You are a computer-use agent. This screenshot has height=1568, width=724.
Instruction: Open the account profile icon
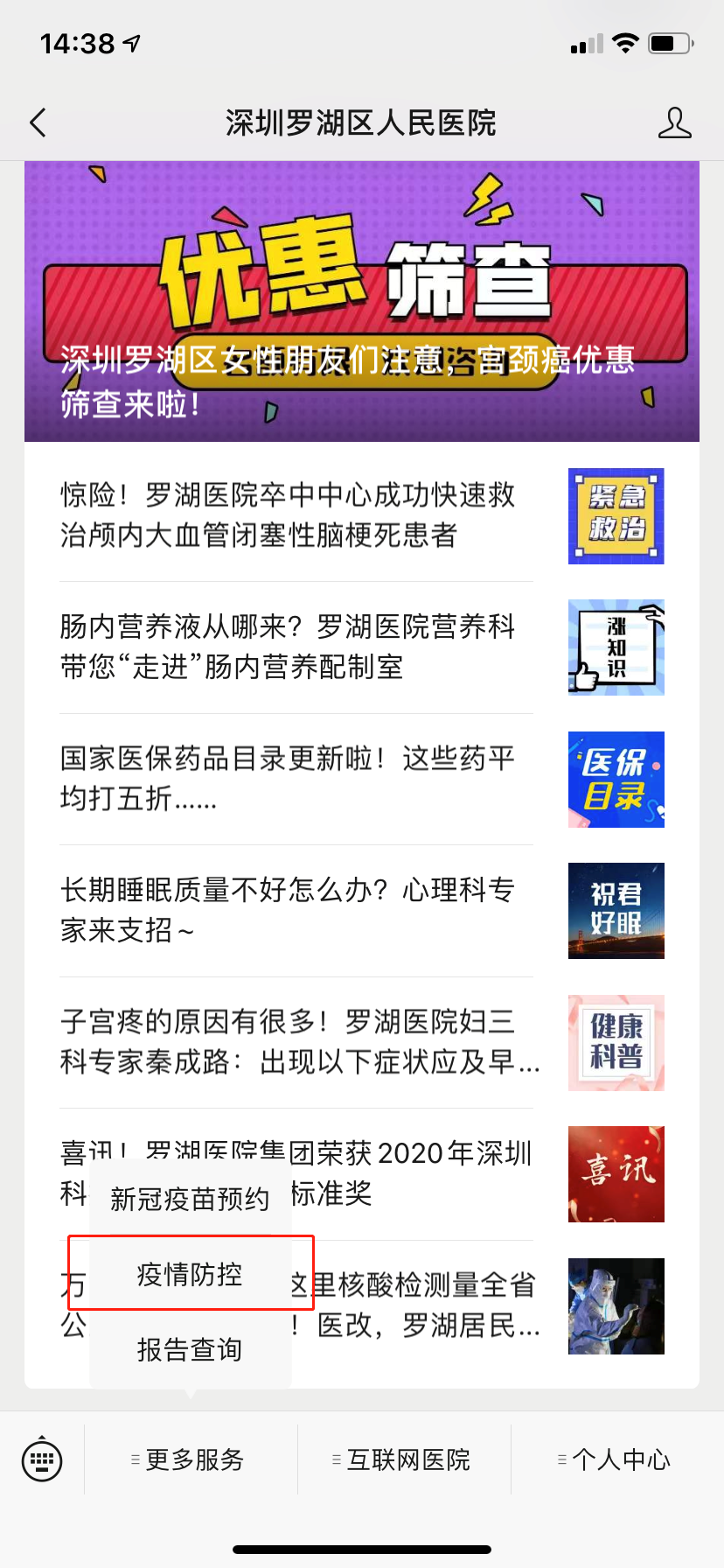(674, 123)
